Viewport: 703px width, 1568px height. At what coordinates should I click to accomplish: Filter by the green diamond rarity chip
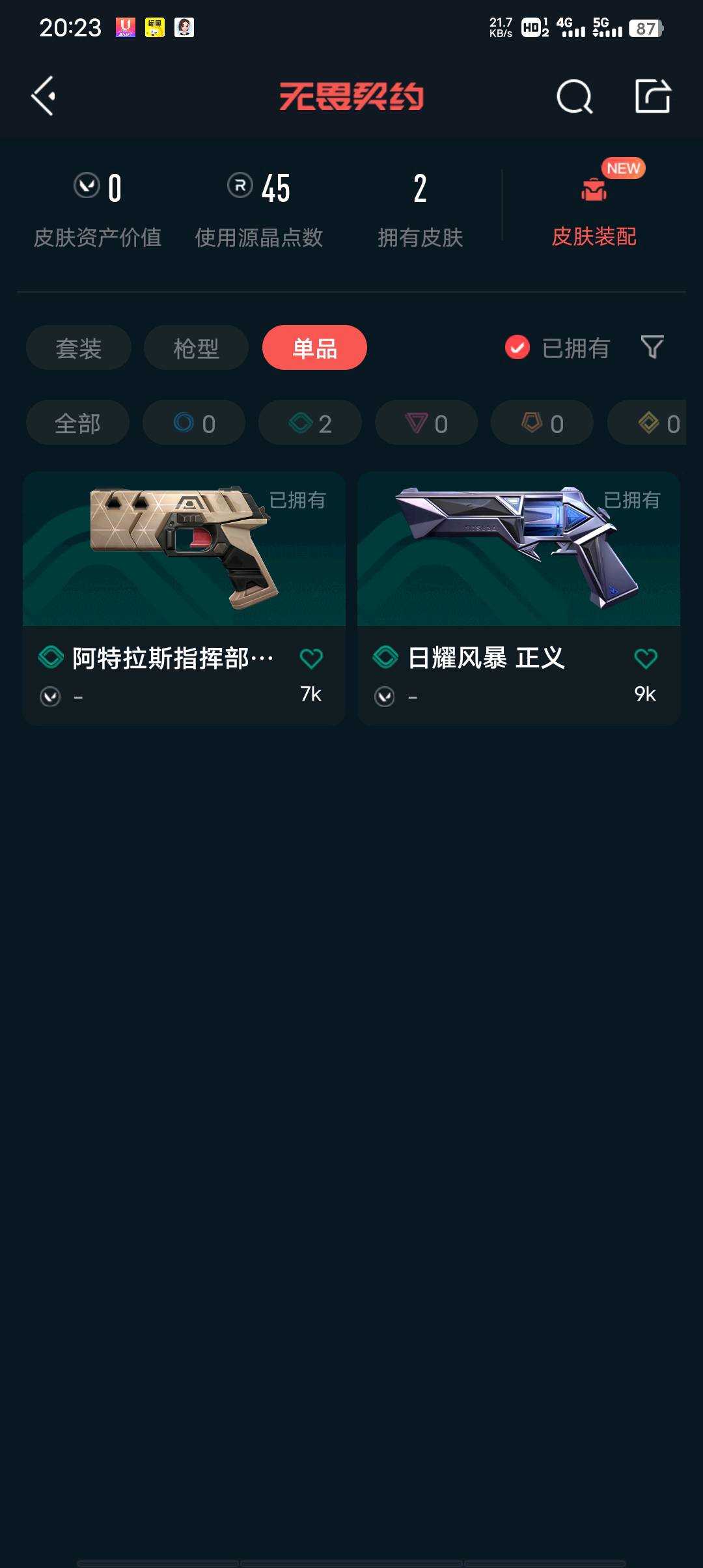[x=310, y=423]
